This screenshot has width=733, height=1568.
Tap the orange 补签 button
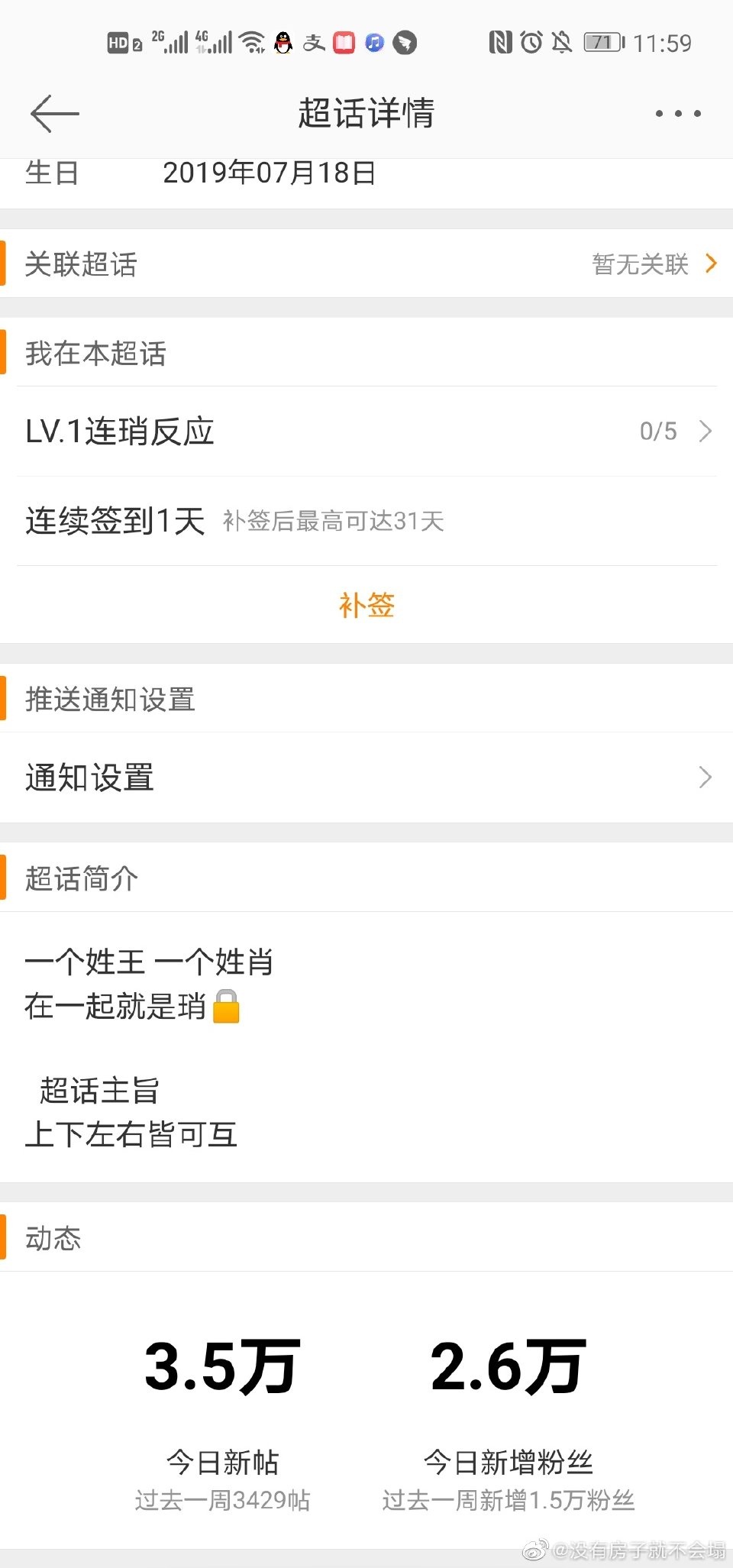[x=366, y=605]
